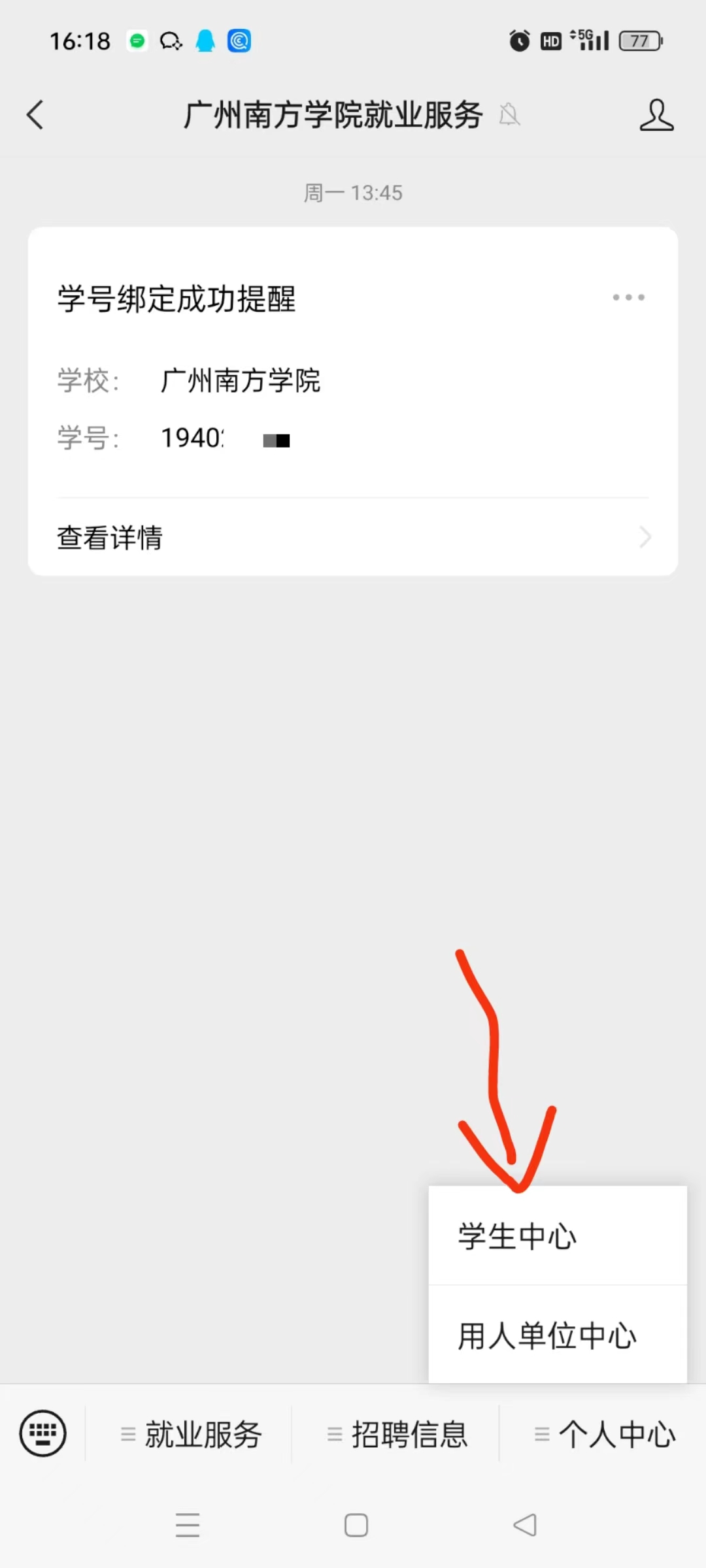Viewport: 706px width, 1568px height.
Task: Open 查看详情 on the binding reminder
Action: (353, 537)
